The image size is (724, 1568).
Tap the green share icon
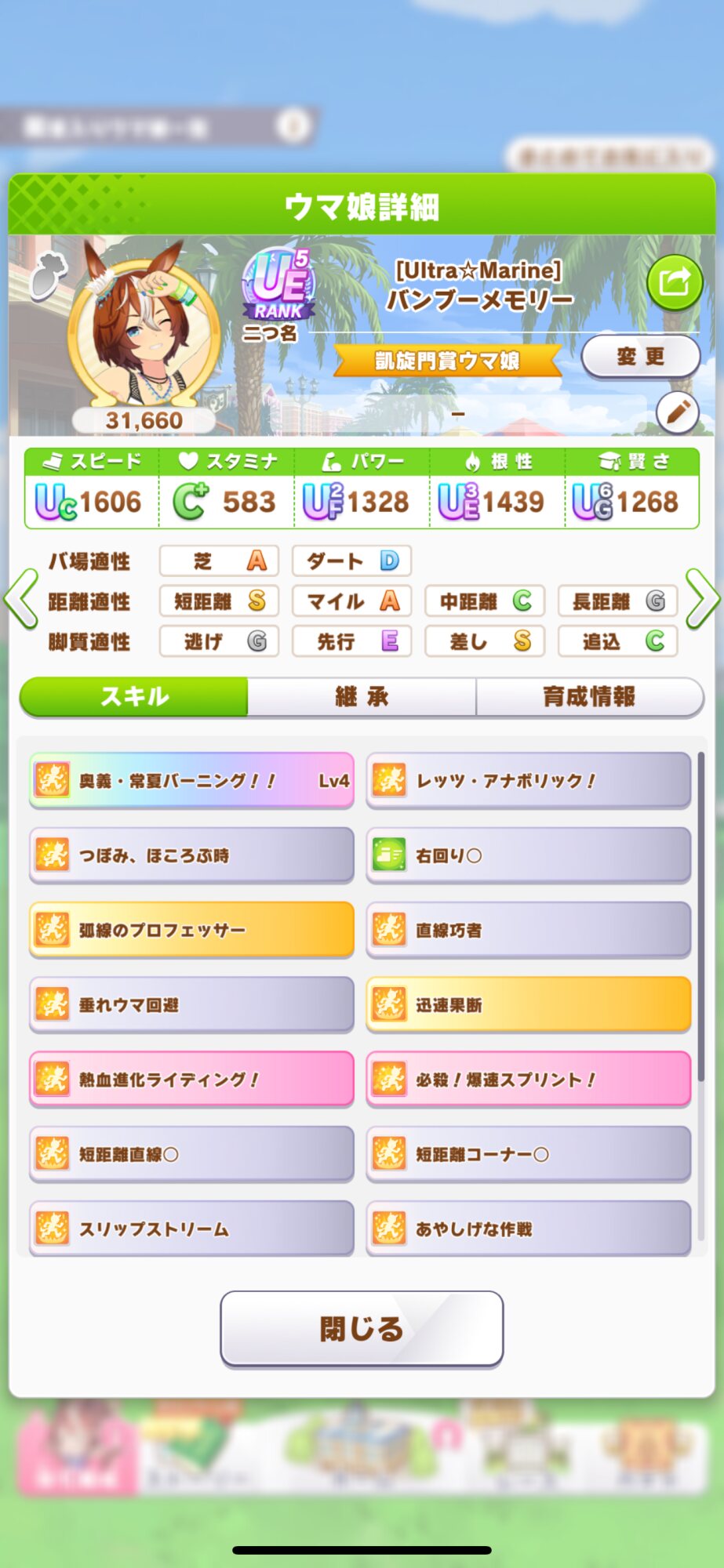click(x=674, y=283)
